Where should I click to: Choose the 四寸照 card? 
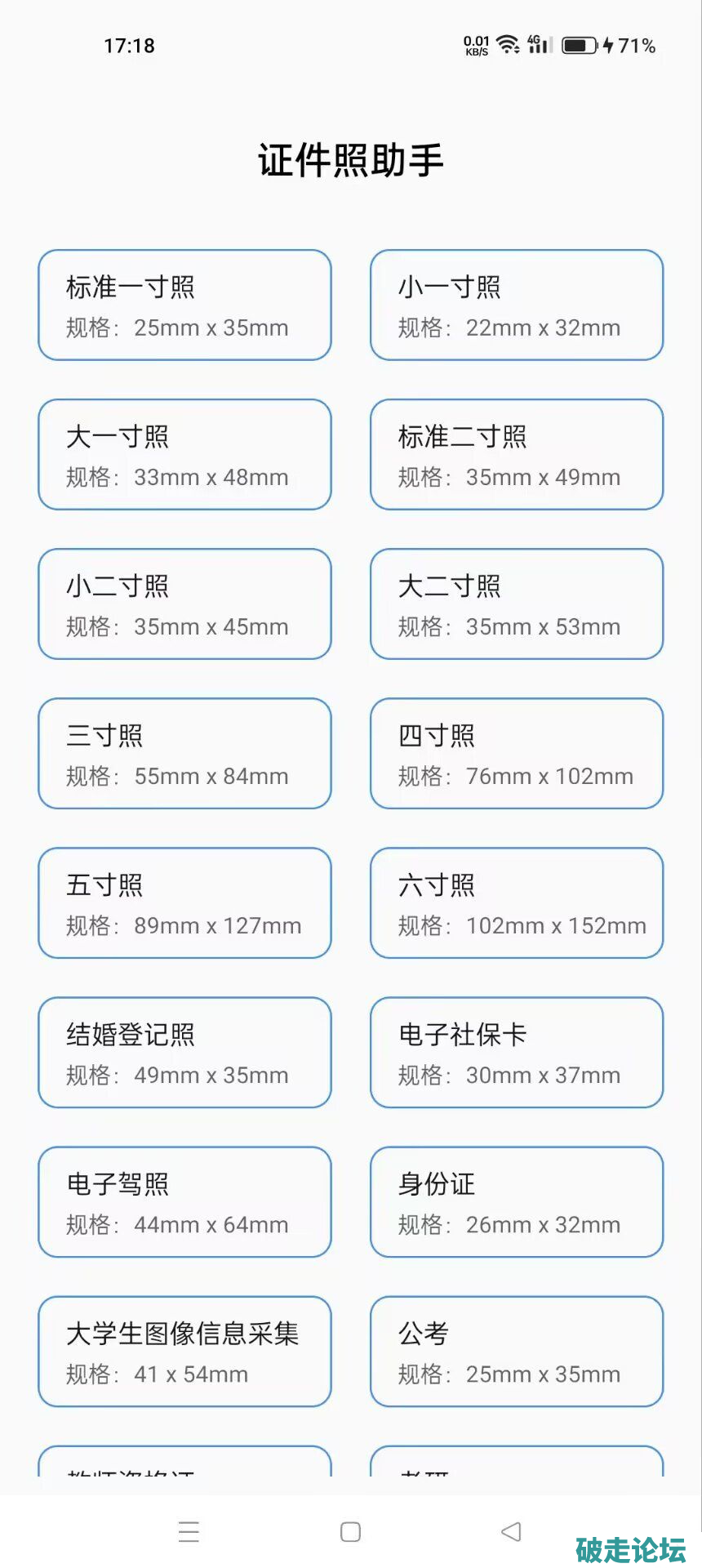coord(516,754)
